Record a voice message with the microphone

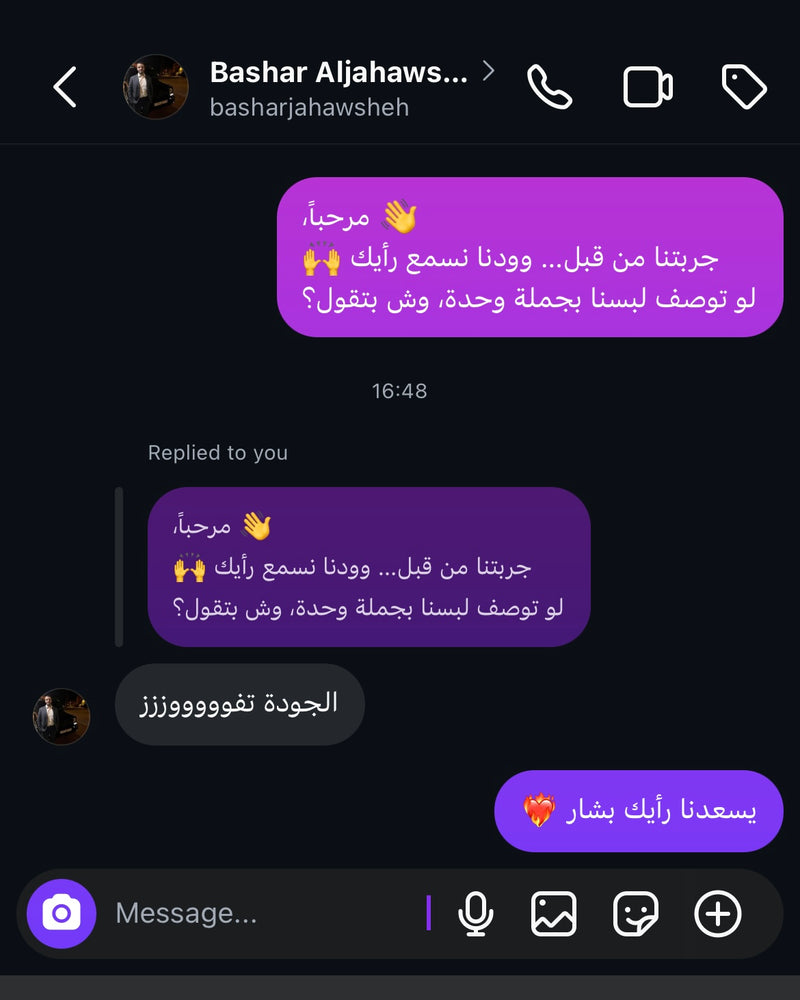tap(476, 913)
